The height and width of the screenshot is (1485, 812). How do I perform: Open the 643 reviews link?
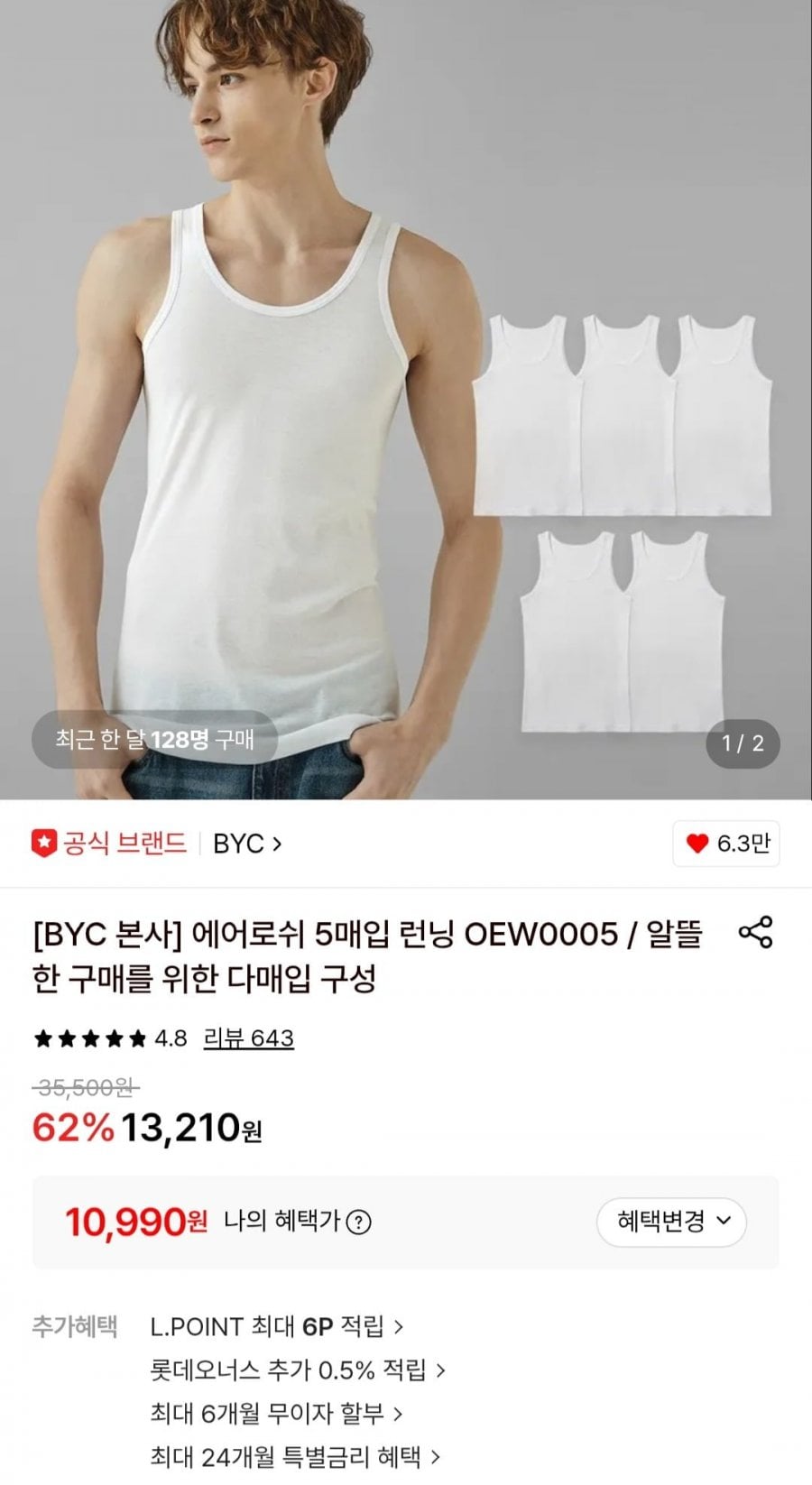[249, 1038]
